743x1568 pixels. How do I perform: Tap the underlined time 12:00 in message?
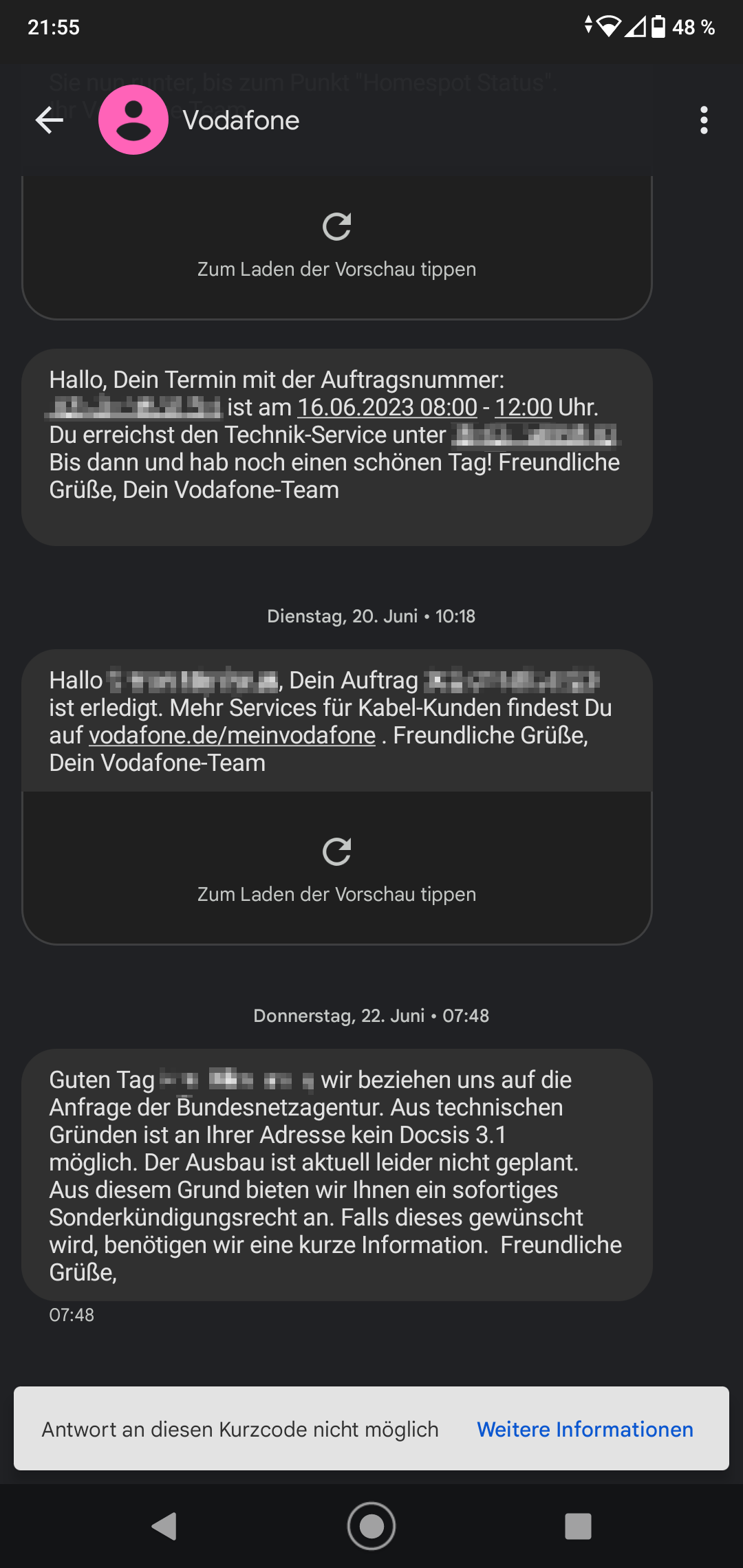coord(524,407)
